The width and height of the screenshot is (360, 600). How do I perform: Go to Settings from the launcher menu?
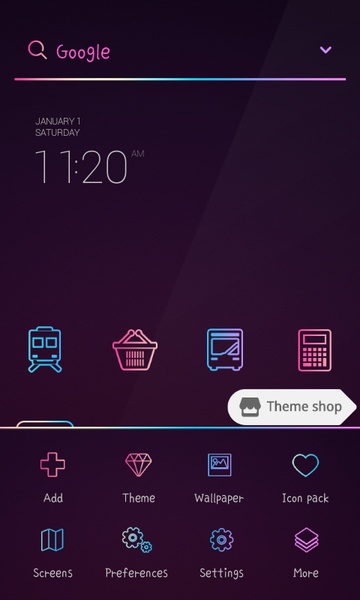coord(222,553)
